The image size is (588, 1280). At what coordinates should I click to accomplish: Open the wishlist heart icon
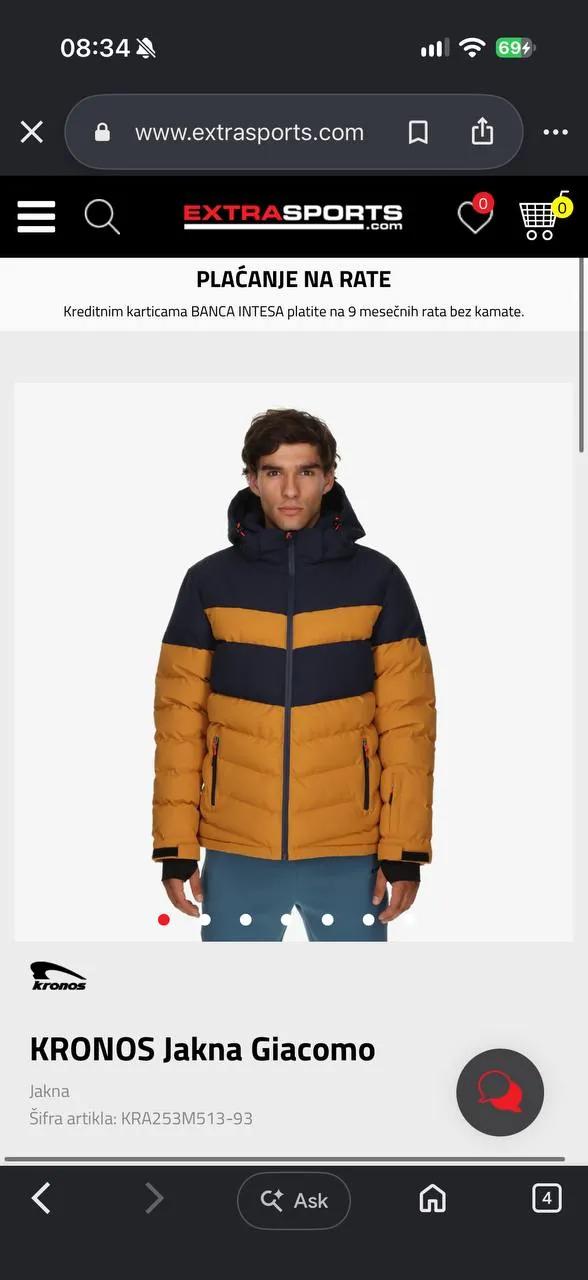pos(475,216)
